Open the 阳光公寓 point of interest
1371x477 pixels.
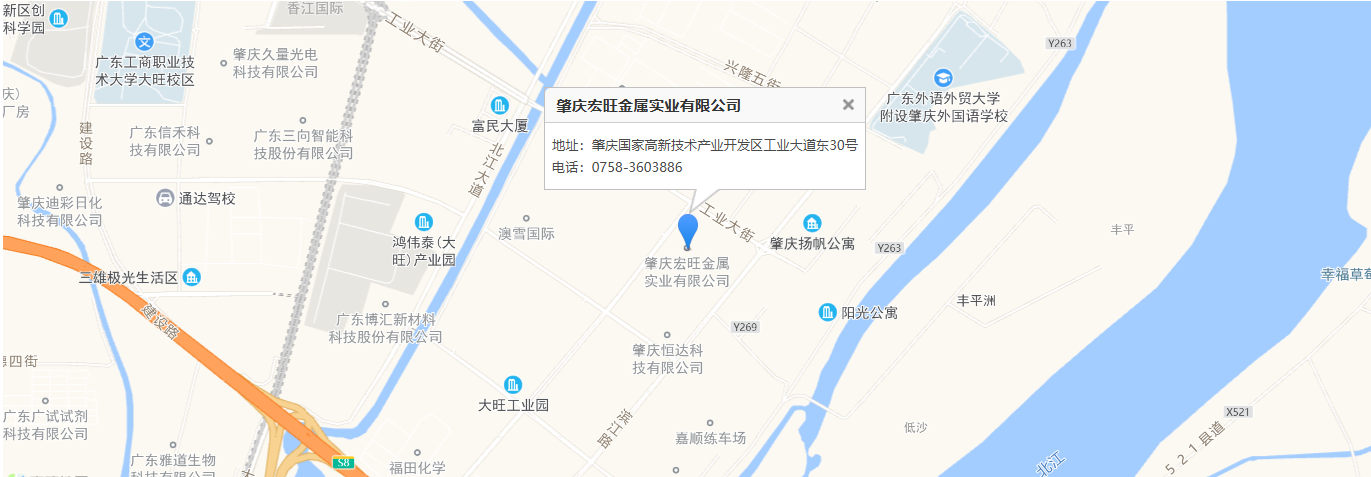tap(828, 312)
